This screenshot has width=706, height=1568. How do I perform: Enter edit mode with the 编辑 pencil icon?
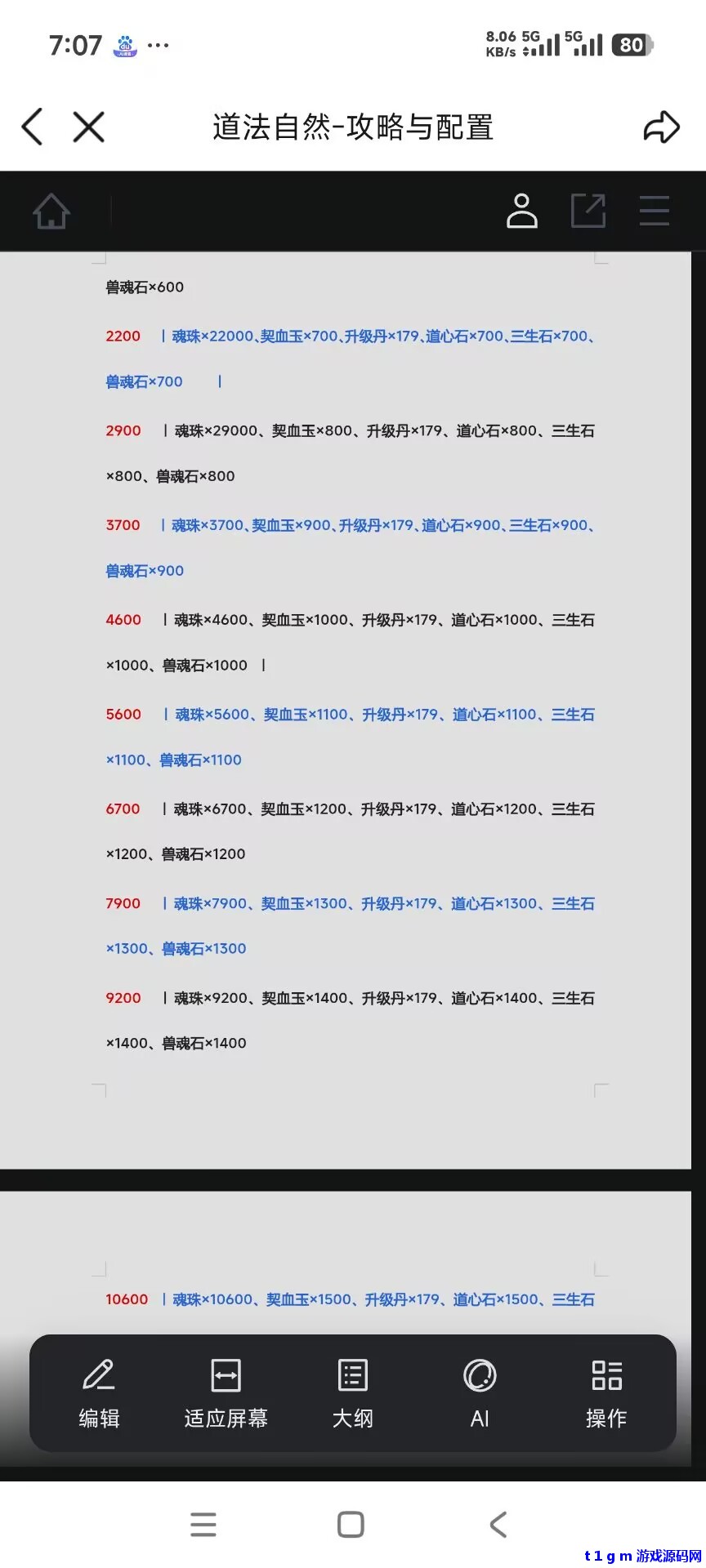coord(100,1392)
